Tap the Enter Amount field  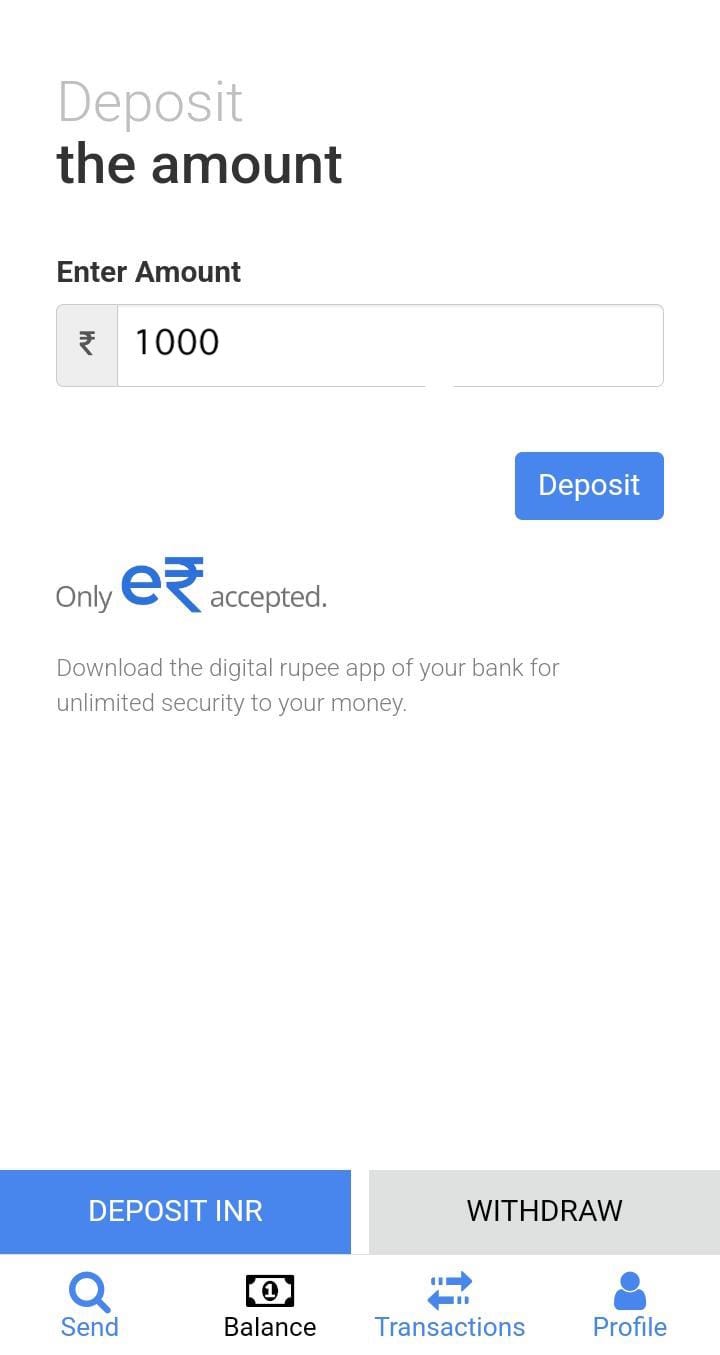[x=389, y=345]
